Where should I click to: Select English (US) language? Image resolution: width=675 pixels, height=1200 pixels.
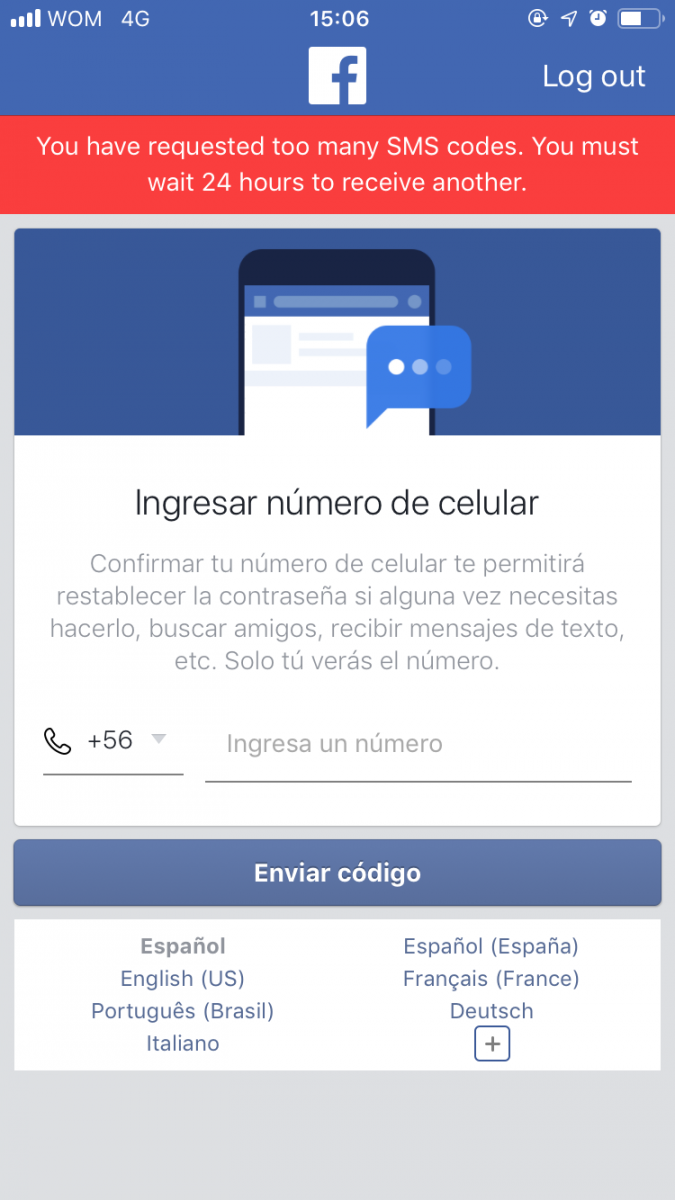point(182,979)
